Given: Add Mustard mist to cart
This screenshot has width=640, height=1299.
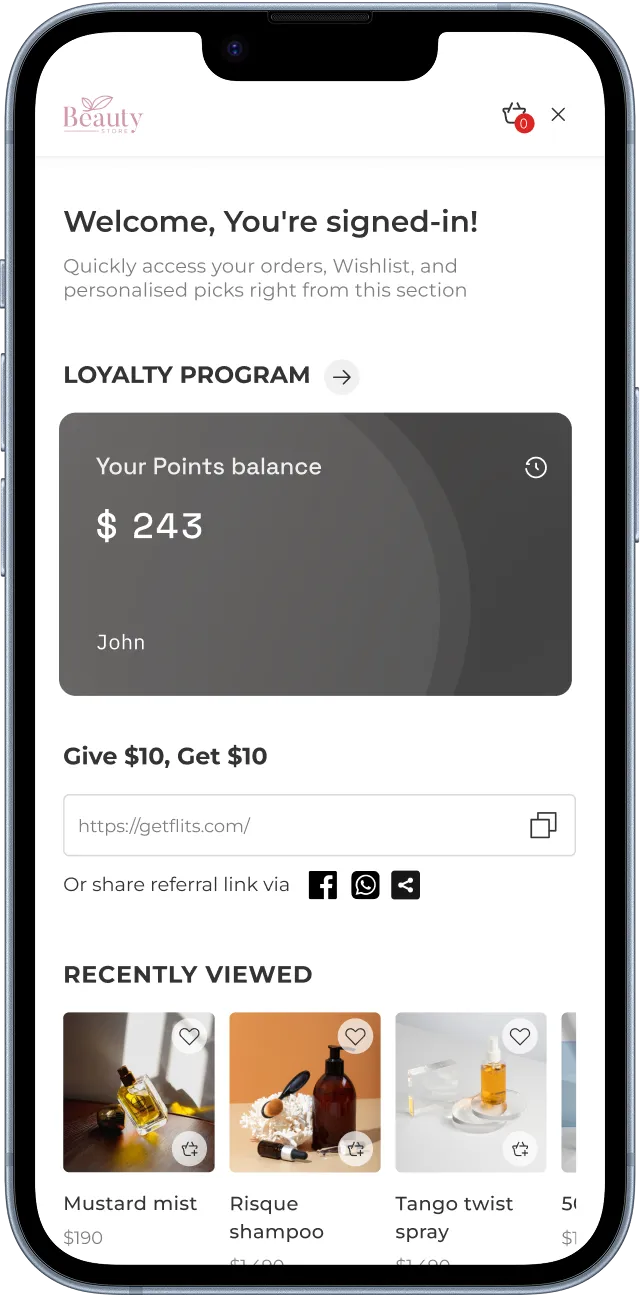Looking at the screenshot, I should tap(190, 1149).
